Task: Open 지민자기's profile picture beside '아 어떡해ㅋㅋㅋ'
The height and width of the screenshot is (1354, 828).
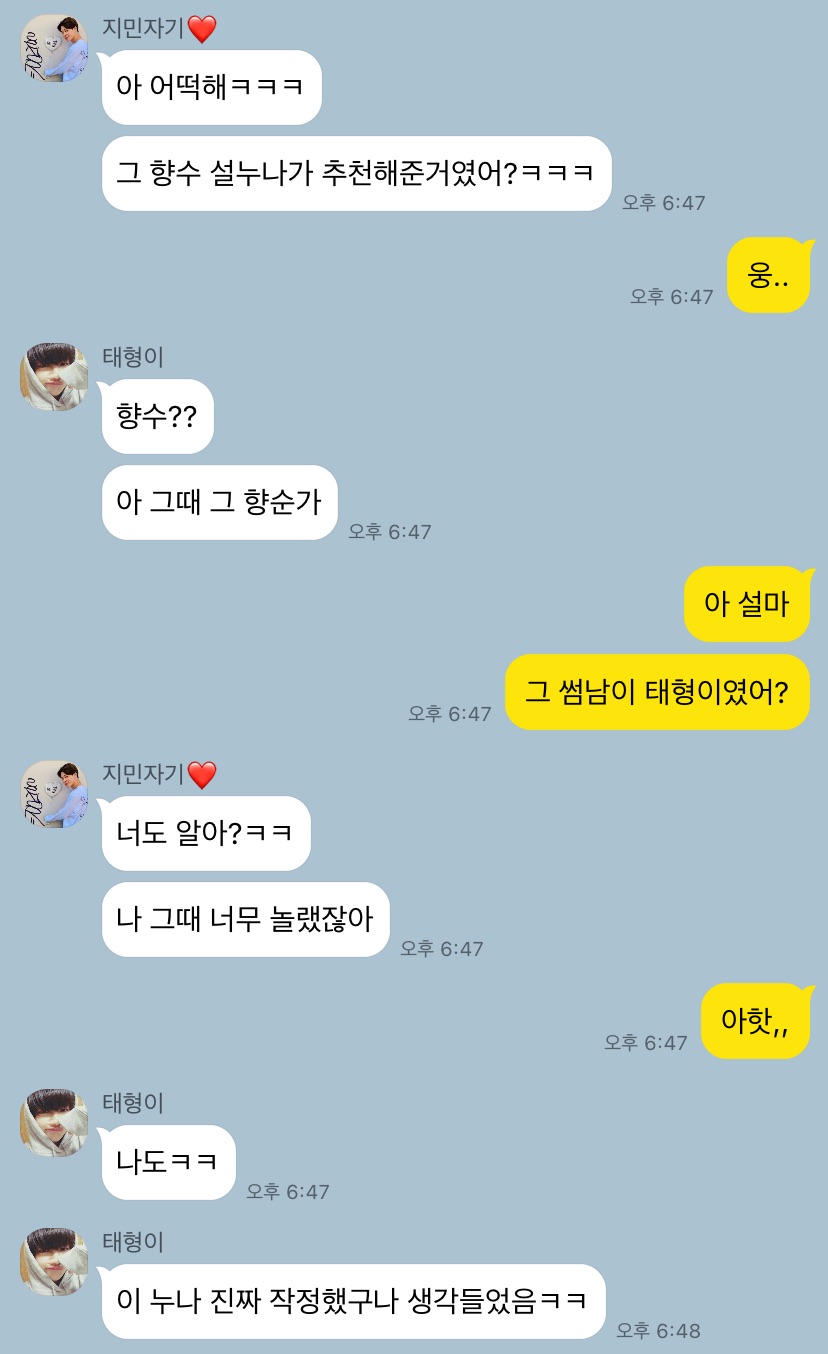Action: point(54,48)
